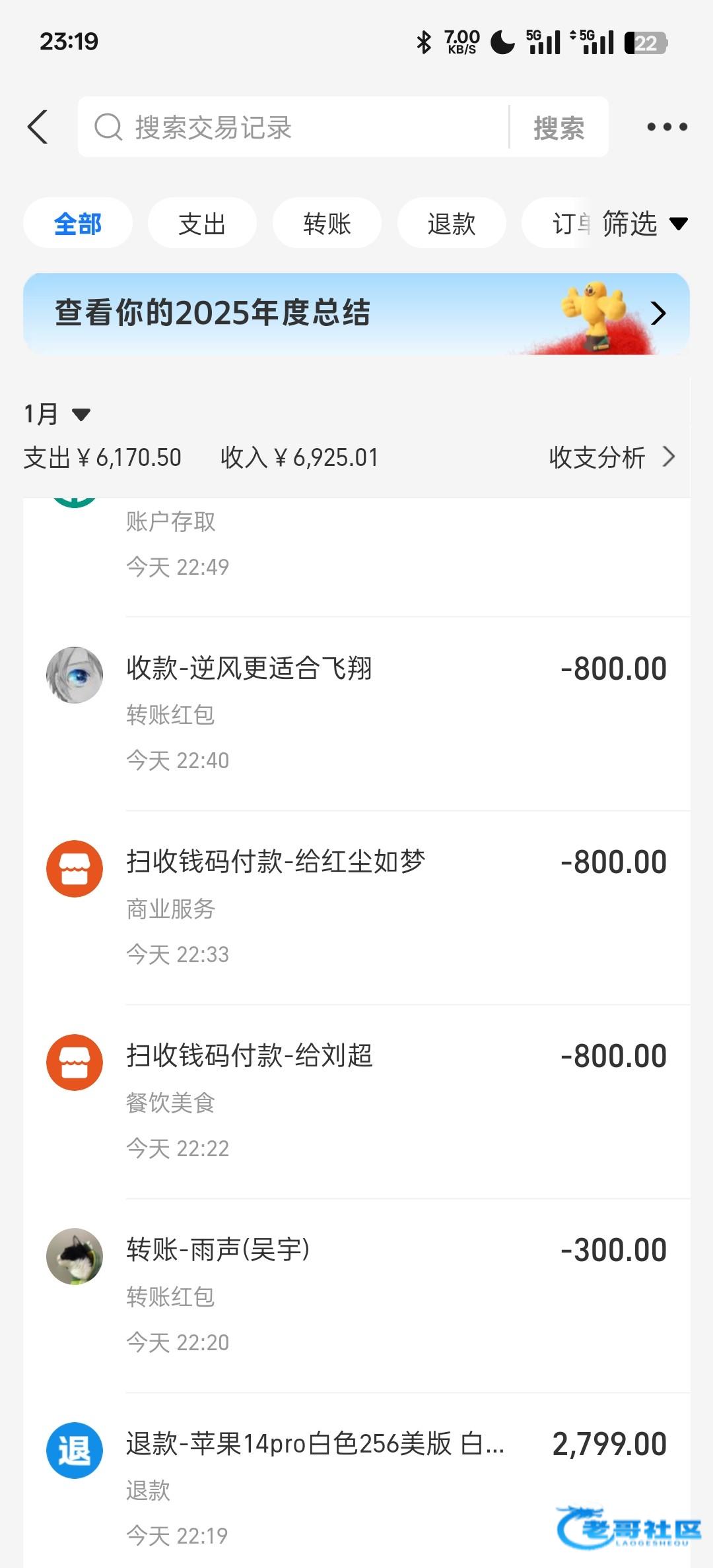
Task: Open the three-dot overflow menu
Action: [x=667, y=127]
